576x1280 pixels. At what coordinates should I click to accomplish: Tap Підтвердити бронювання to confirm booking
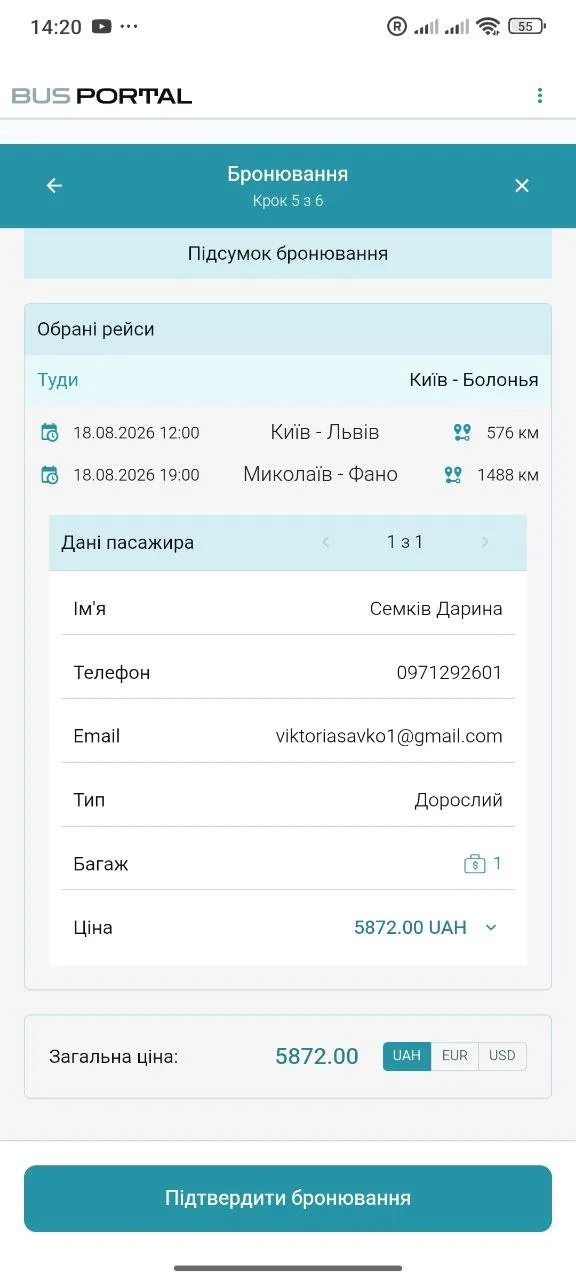click(x=288, y=1198)
